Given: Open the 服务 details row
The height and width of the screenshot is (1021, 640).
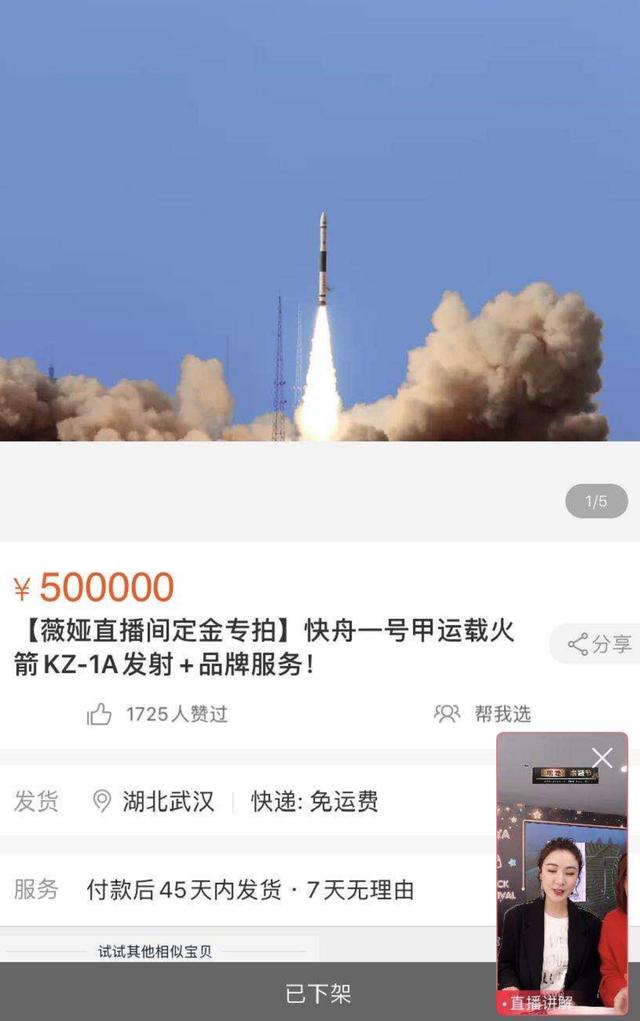Looking at the screenshot, I should point(250,889).
